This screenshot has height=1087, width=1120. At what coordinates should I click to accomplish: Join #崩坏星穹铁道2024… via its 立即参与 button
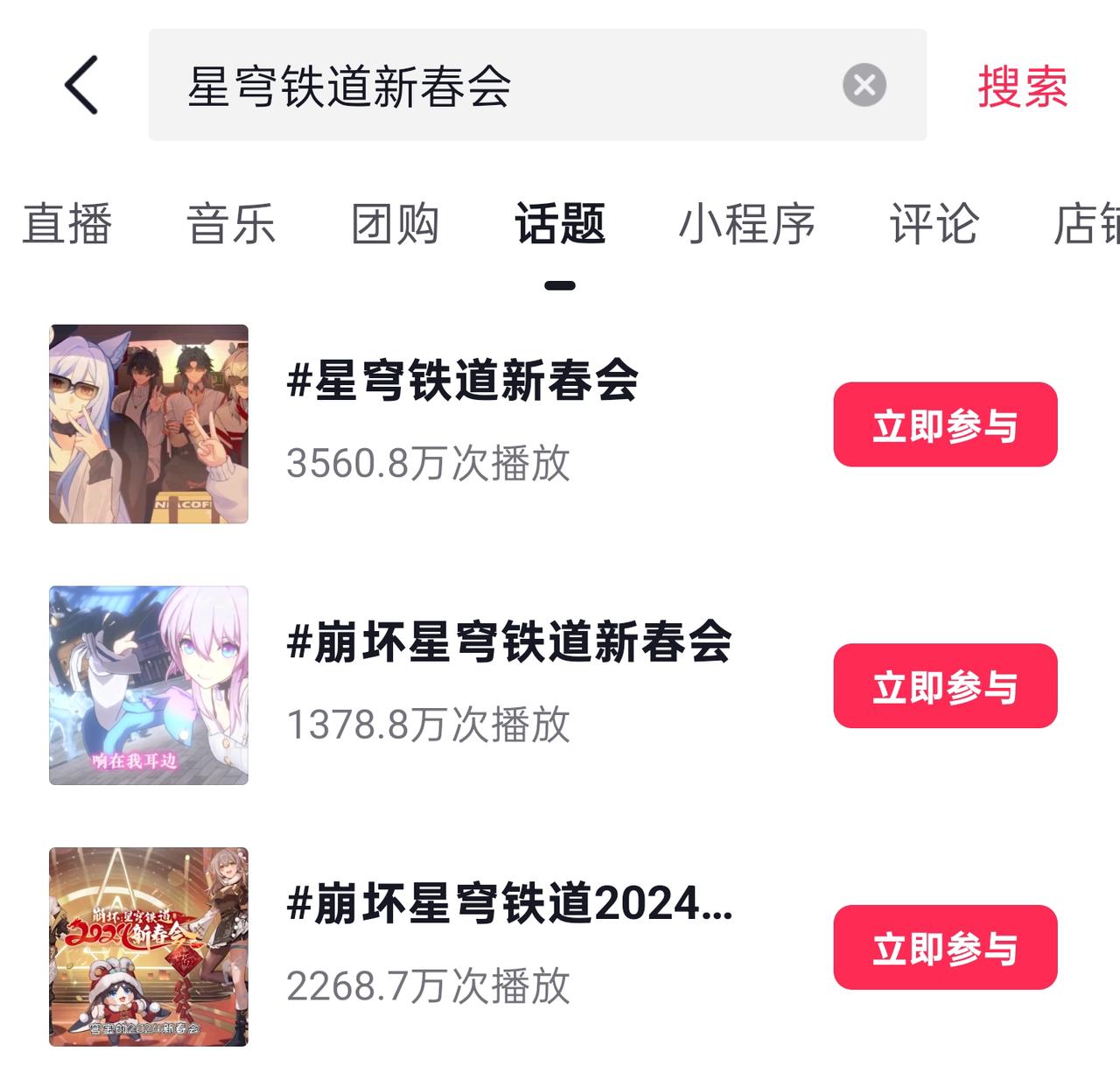945,948
